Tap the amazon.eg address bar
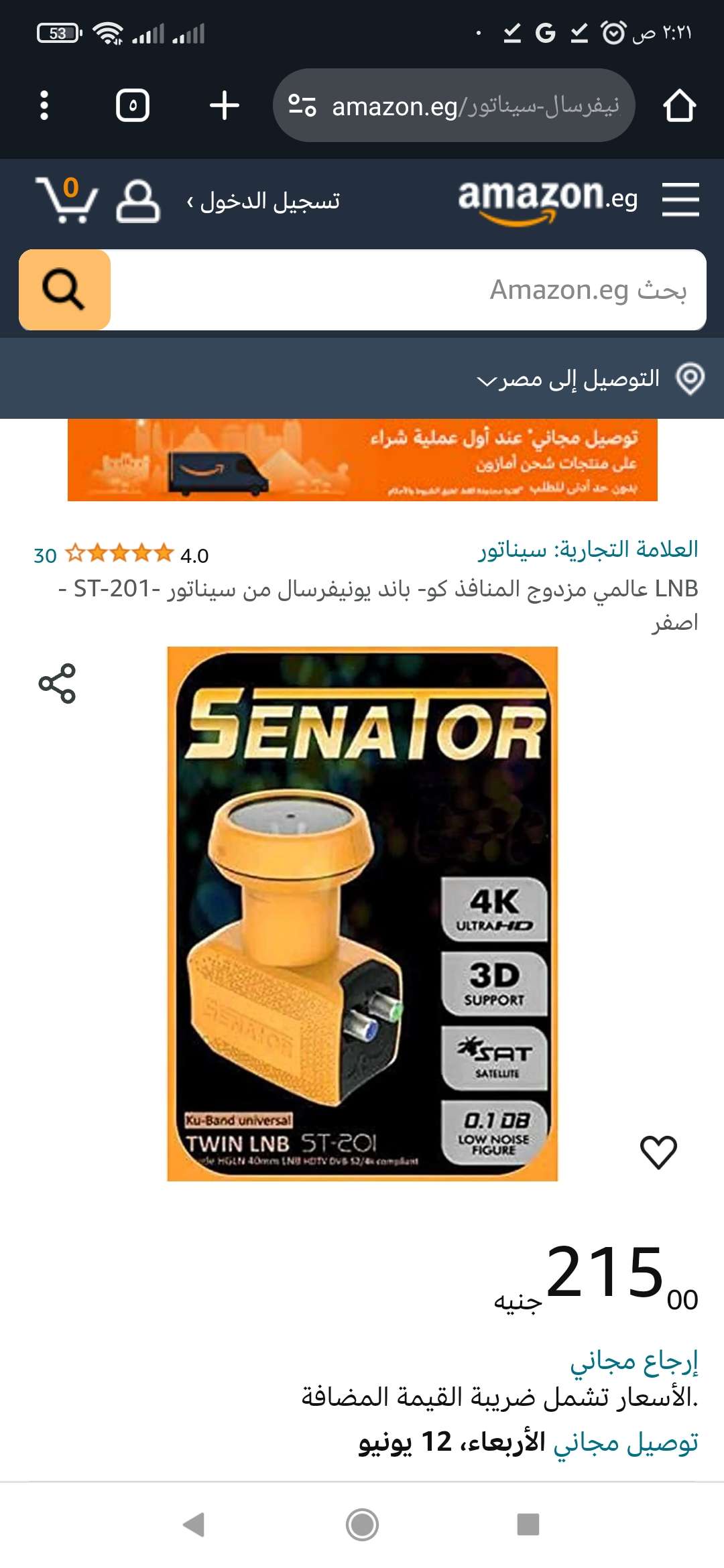 455,106
